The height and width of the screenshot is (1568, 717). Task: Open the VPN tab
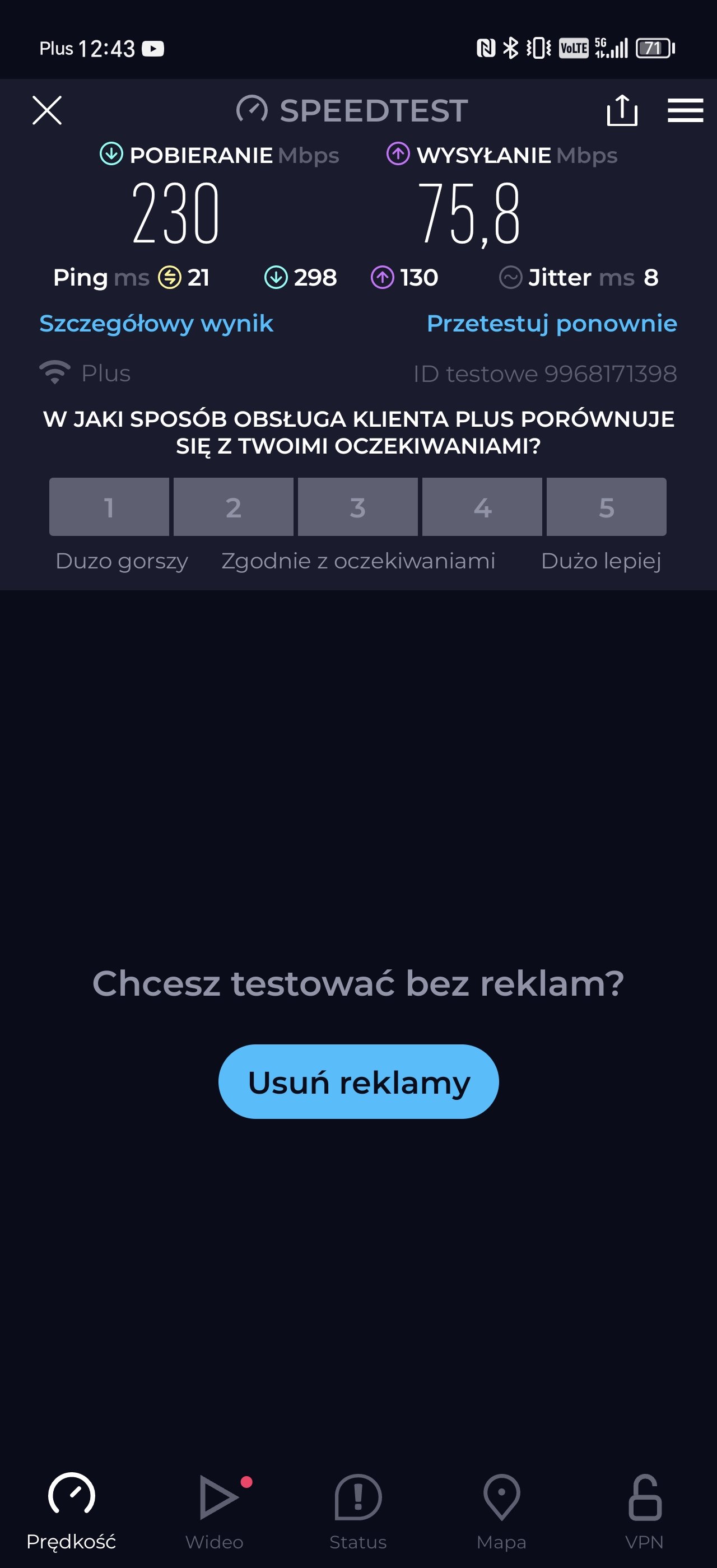(x=645, y=1511)
